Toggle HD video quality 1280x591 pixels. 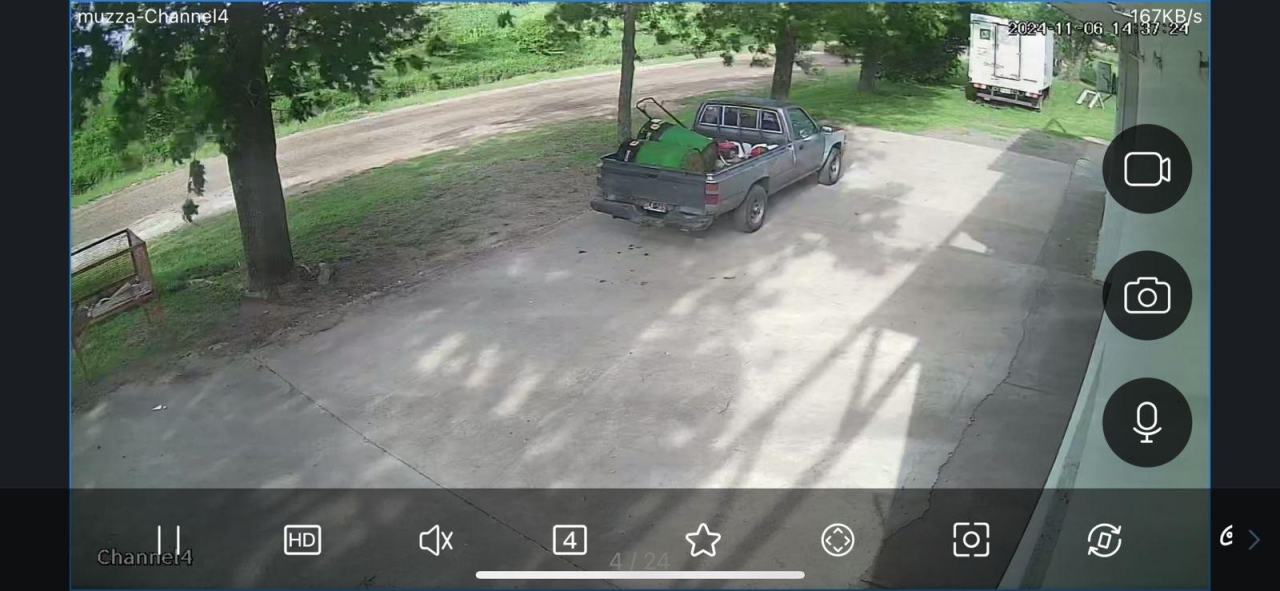(302, 541)
